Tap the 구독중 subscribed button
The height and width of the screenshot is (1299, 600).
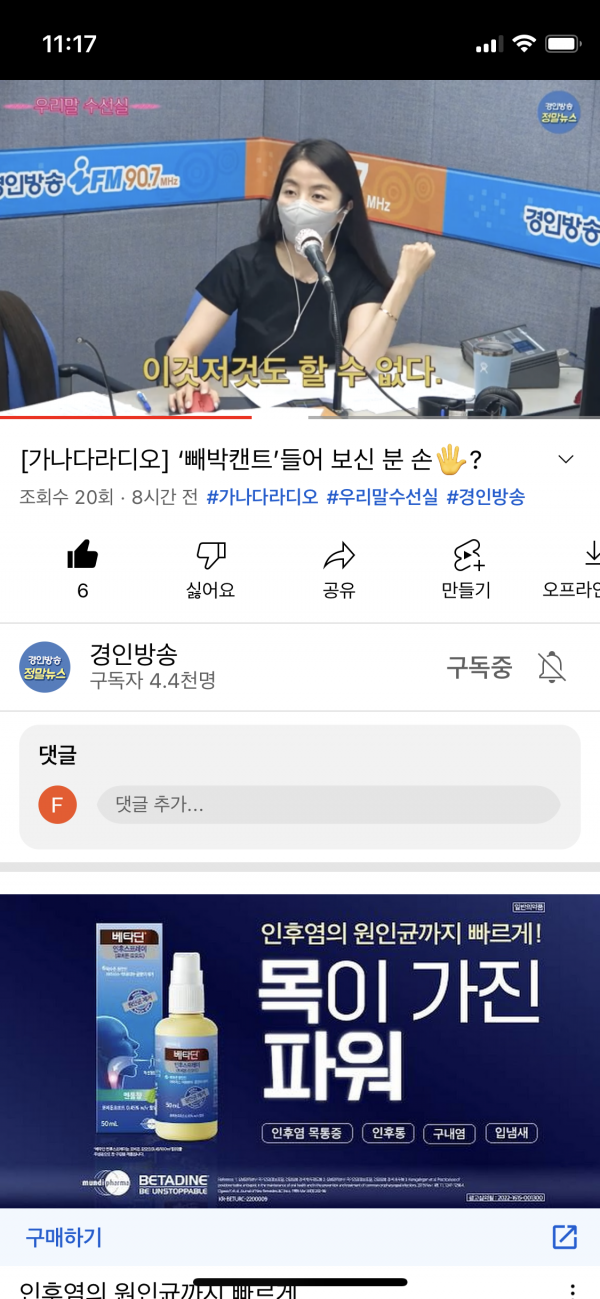[478, 668]
